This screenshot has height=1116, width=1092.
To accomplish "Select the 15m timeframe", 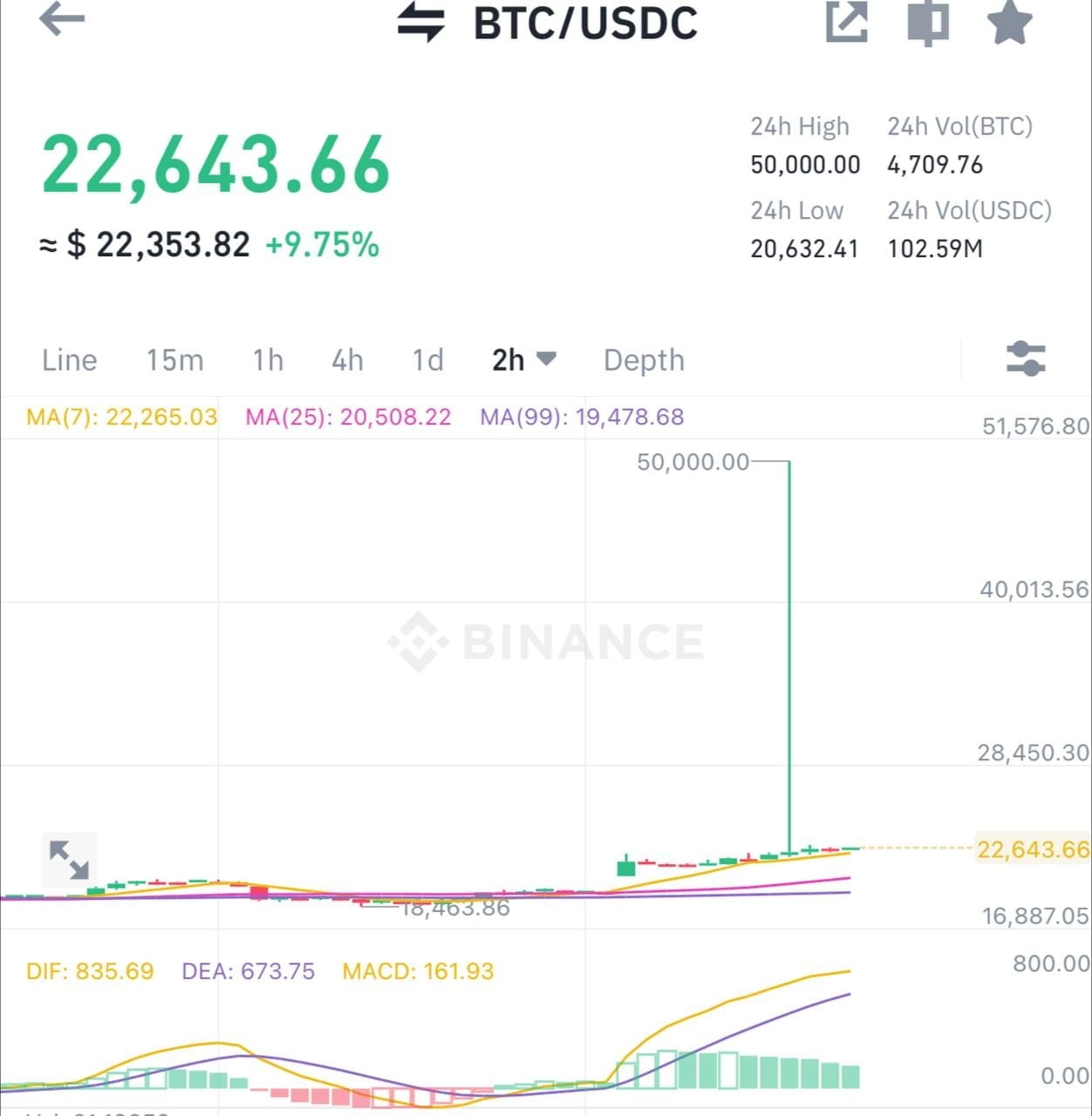I will [x=174, y=359].
